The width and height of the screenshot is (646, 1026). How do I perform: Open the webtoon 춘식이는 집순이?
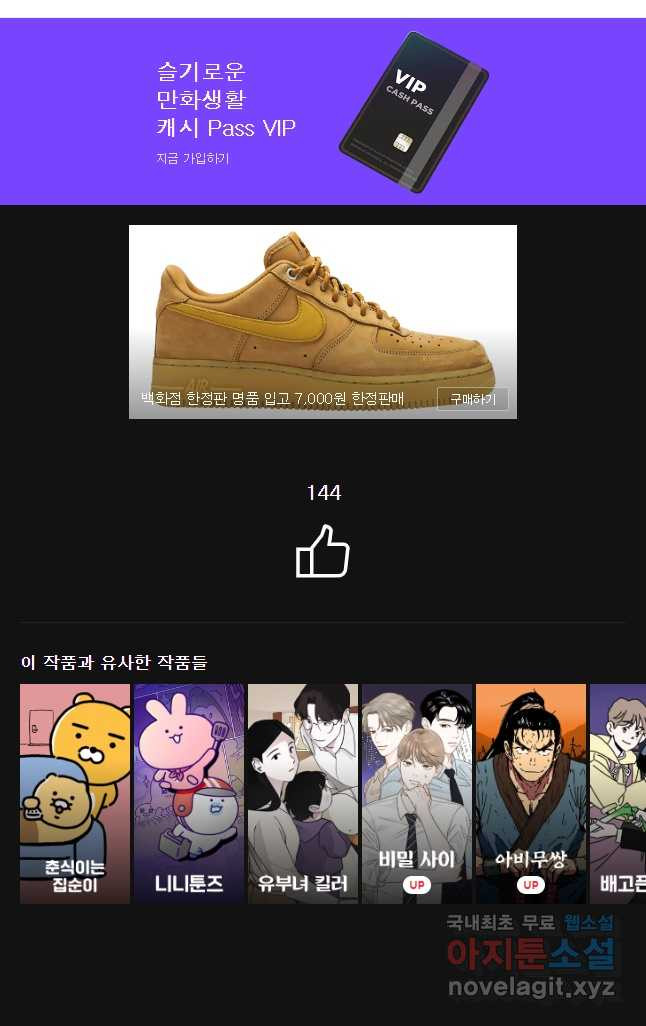coord(75,793)
